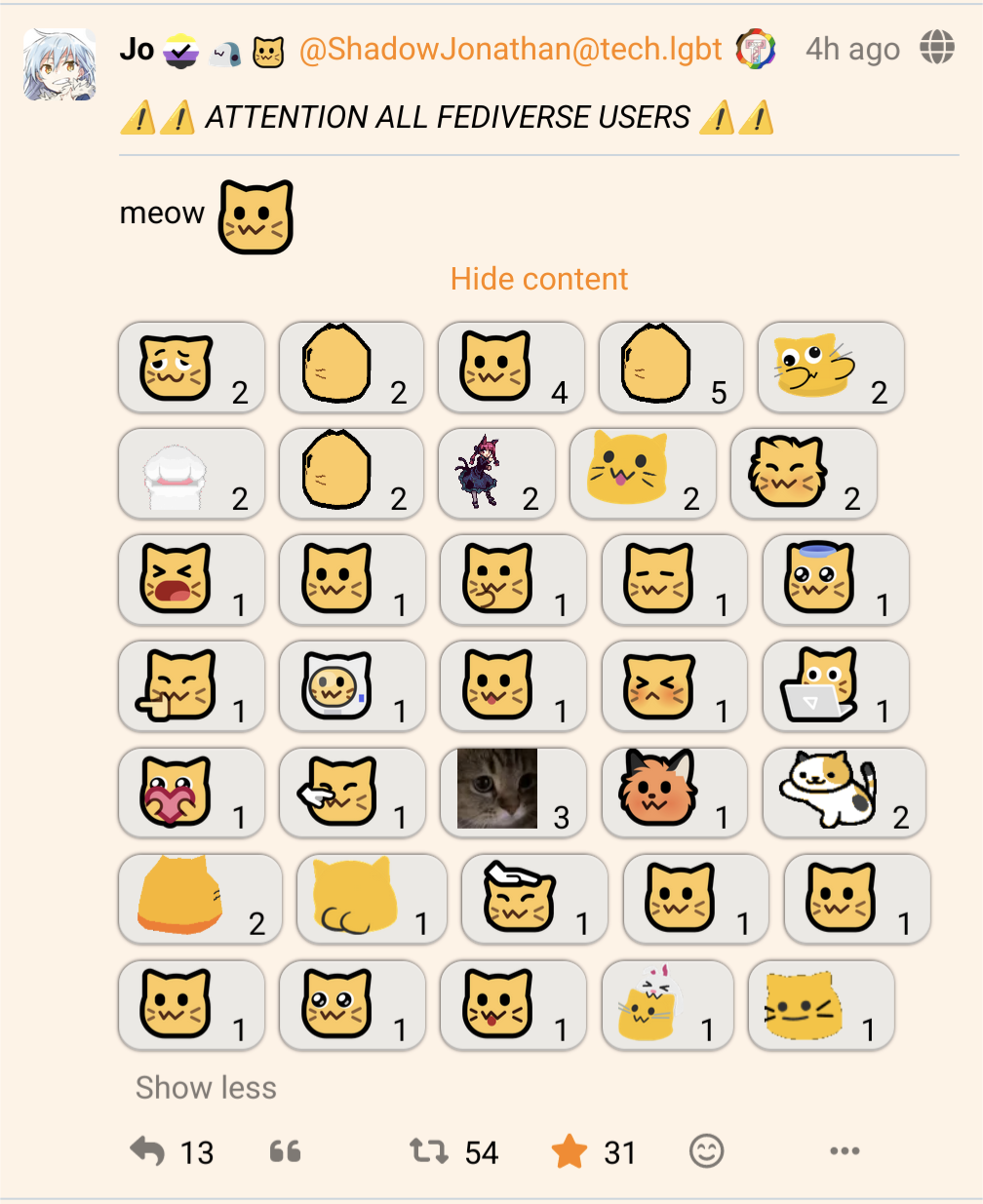Screen dimensions: 983x1204
Task: Open the @ShadowJonathan@tech.lgbt handle
Action: (511, 50)
